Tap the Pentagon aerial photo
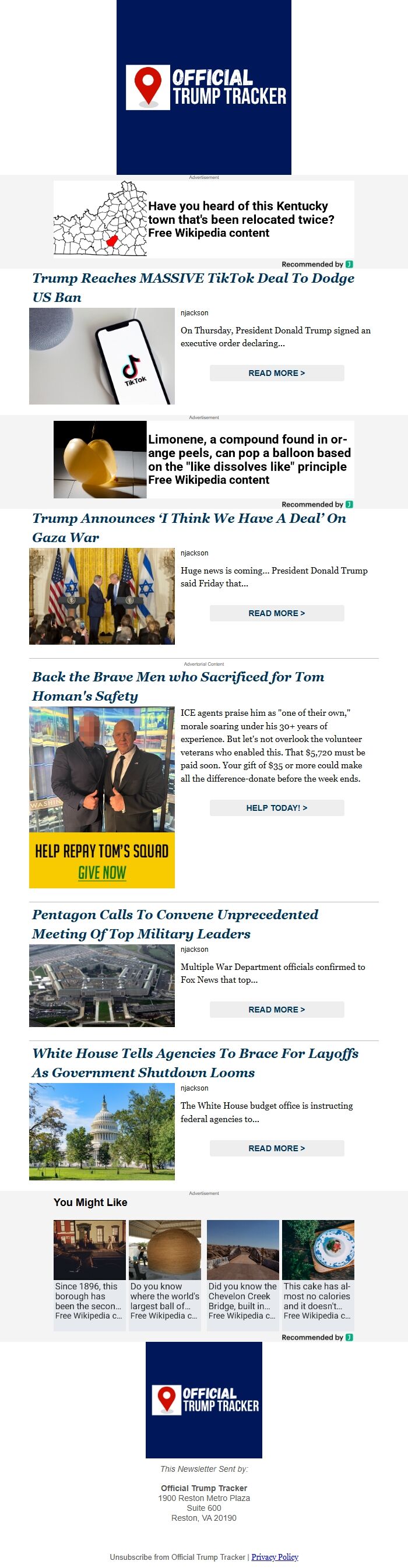Screen dimensions: 408x1568 [101, 986]
